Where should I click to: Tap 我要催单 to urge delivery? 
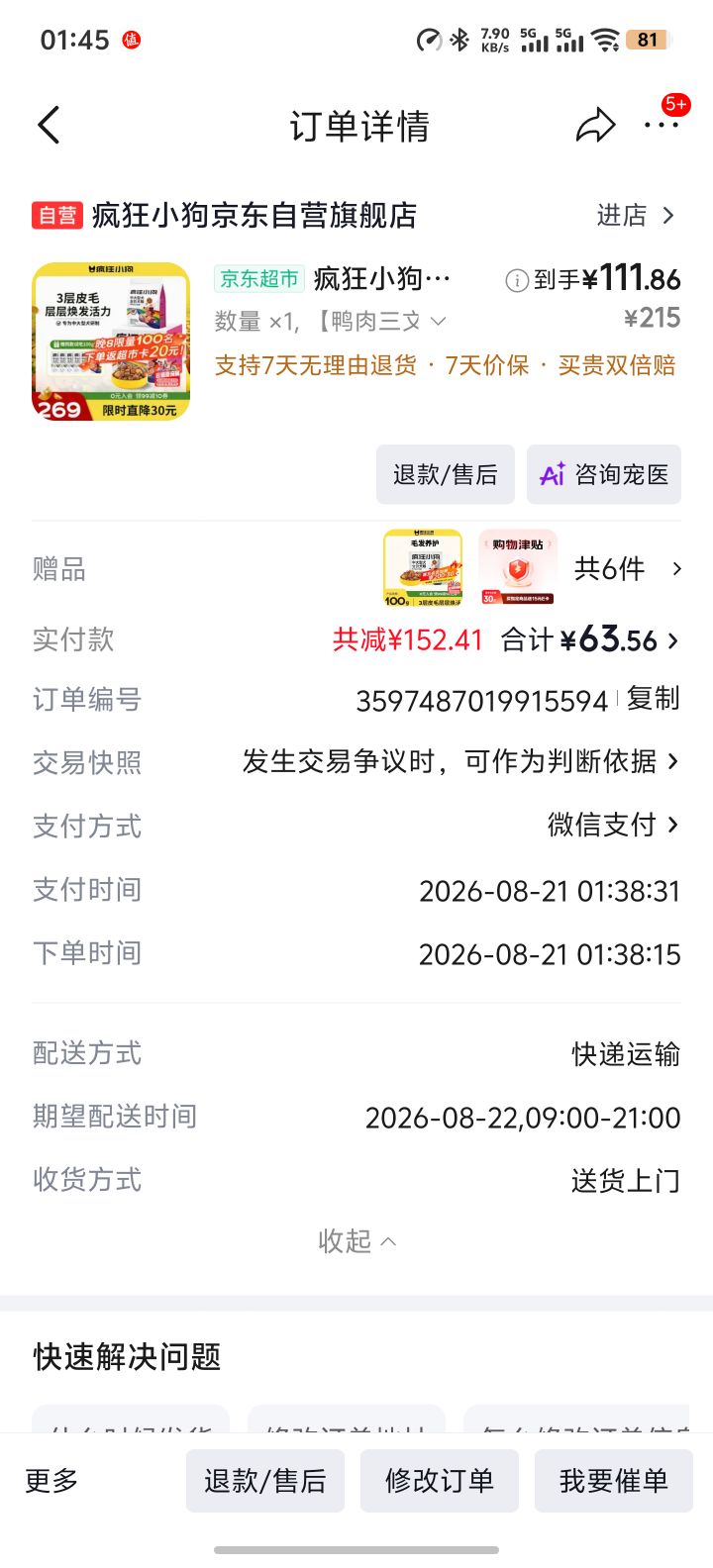coord(614,1481)
